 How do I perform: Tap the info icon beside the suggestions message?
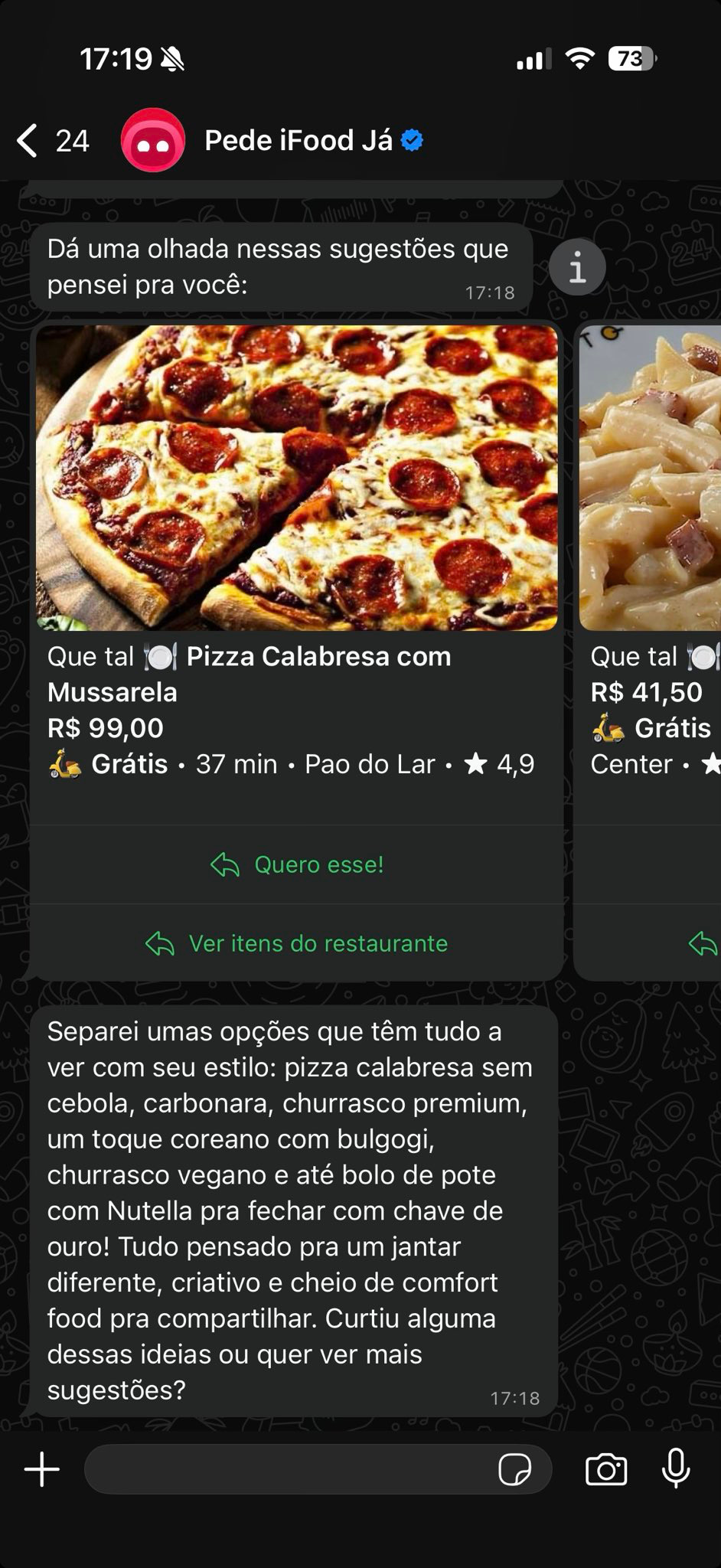577,268
